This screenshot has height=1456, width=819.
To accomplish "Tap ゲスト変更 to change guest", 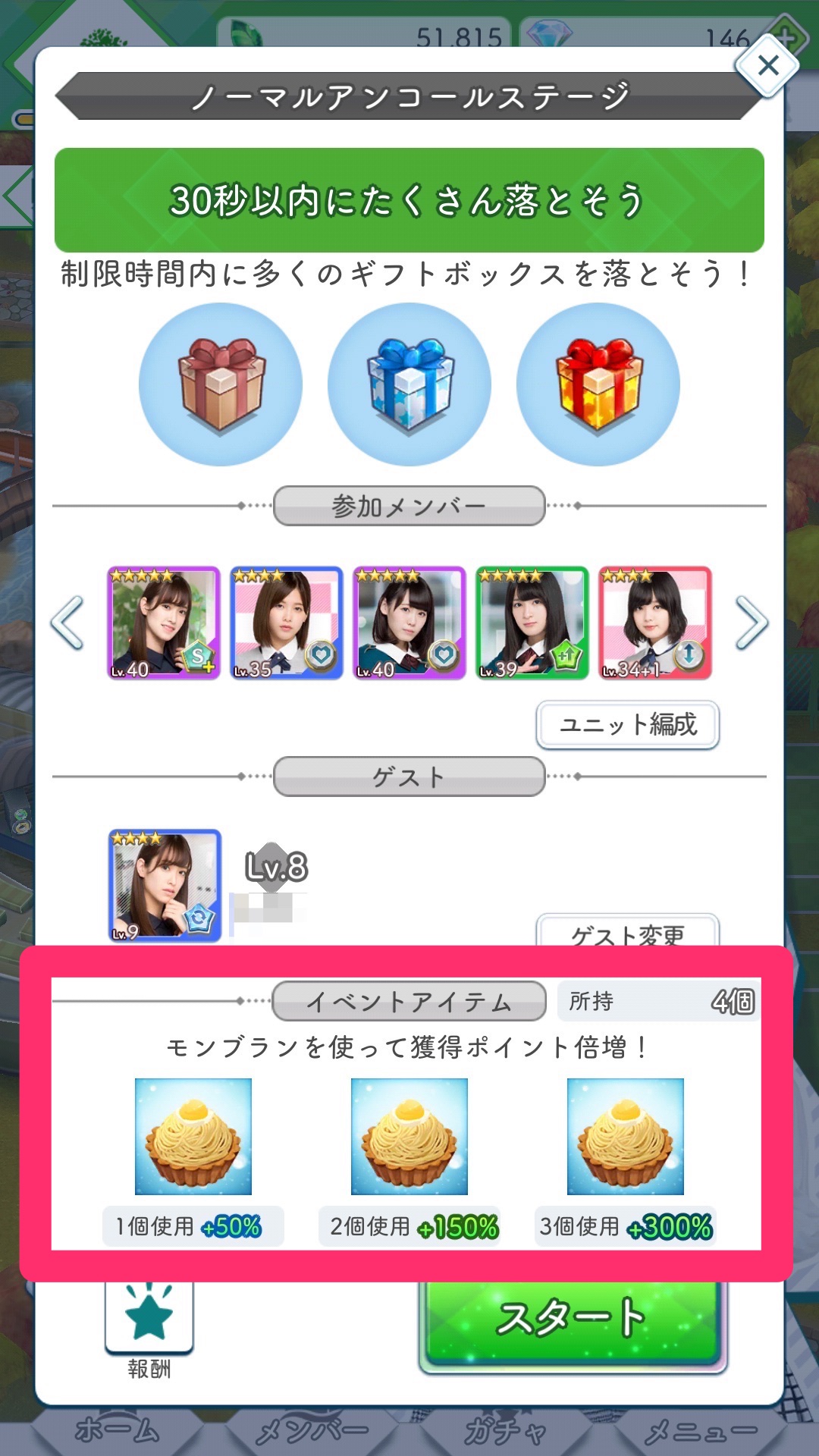I will click(x=627, y=931).
